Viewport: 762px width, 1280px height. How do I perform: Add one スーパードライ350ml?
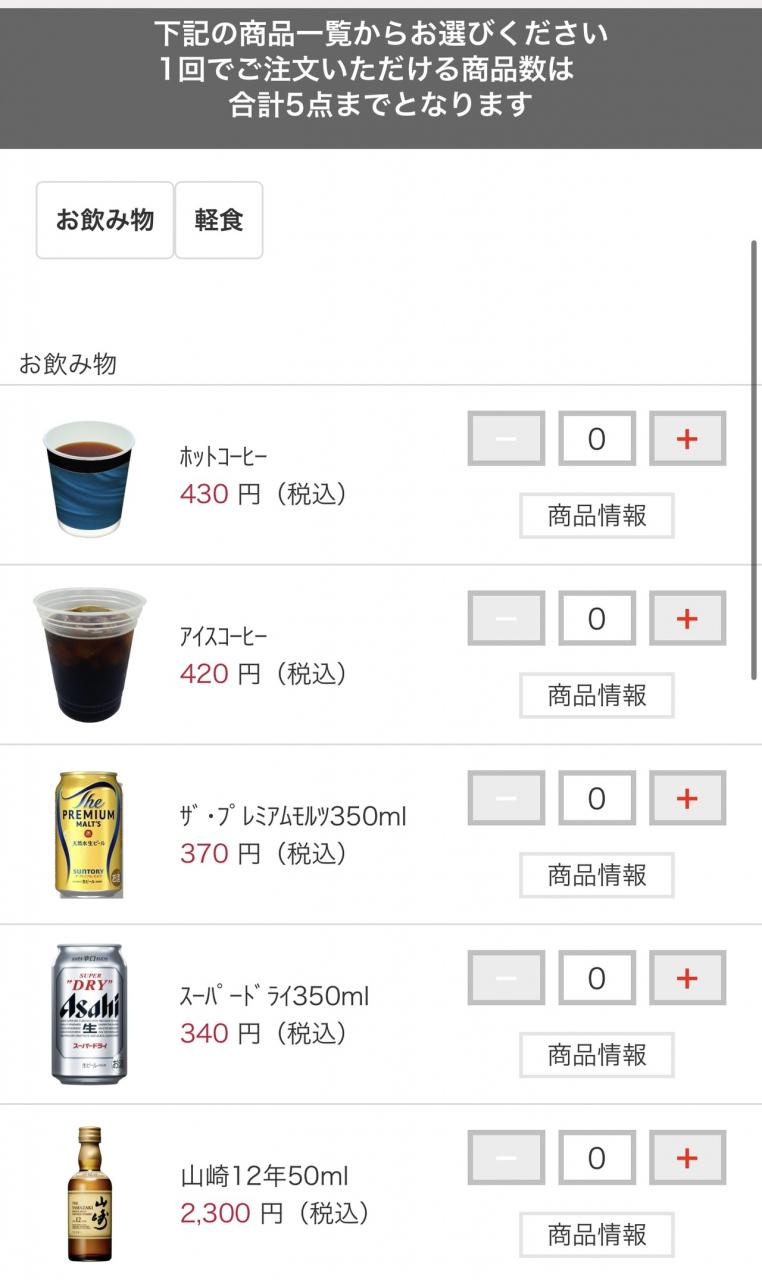coord(687,978)
